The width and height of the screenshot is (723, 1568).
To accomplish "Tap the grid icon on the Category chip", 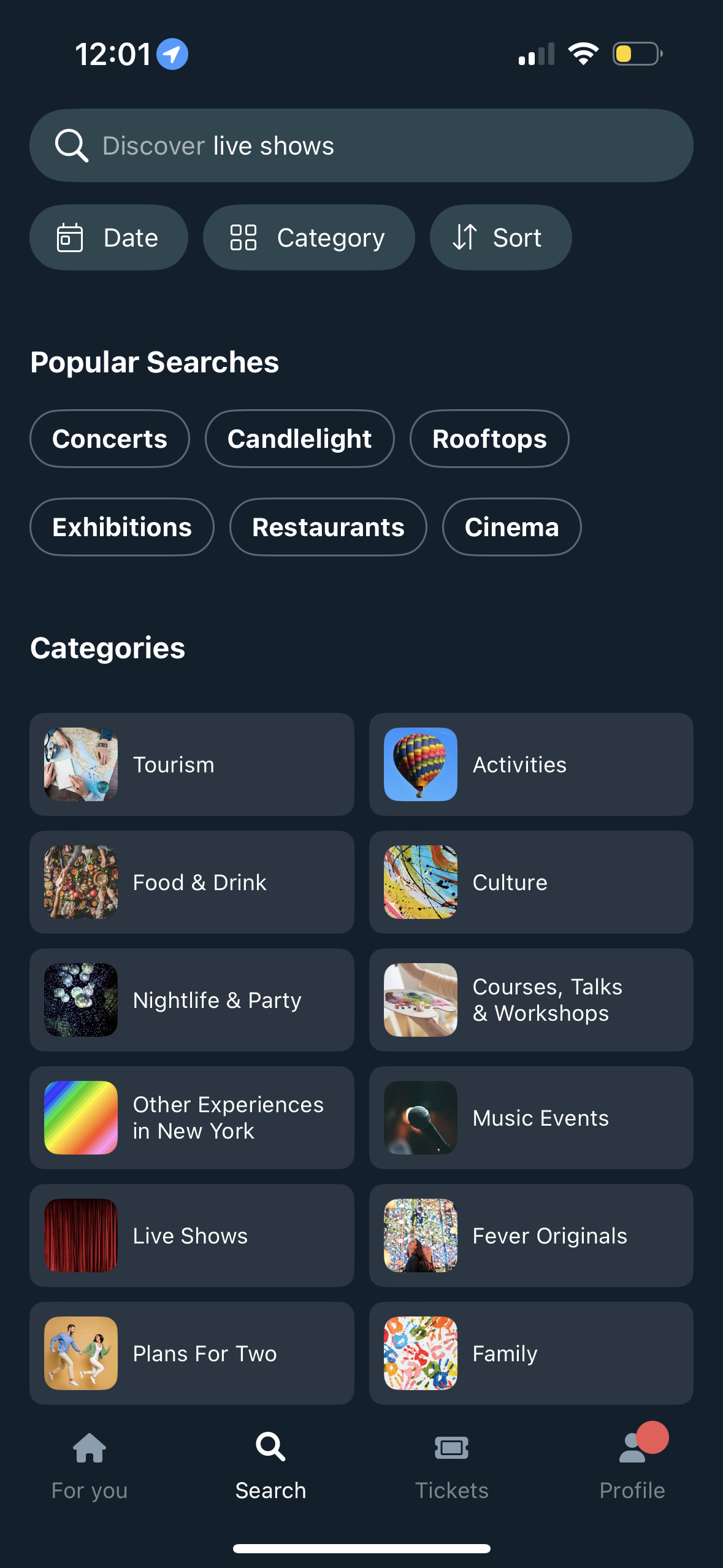I will click(x=244, y=237).
